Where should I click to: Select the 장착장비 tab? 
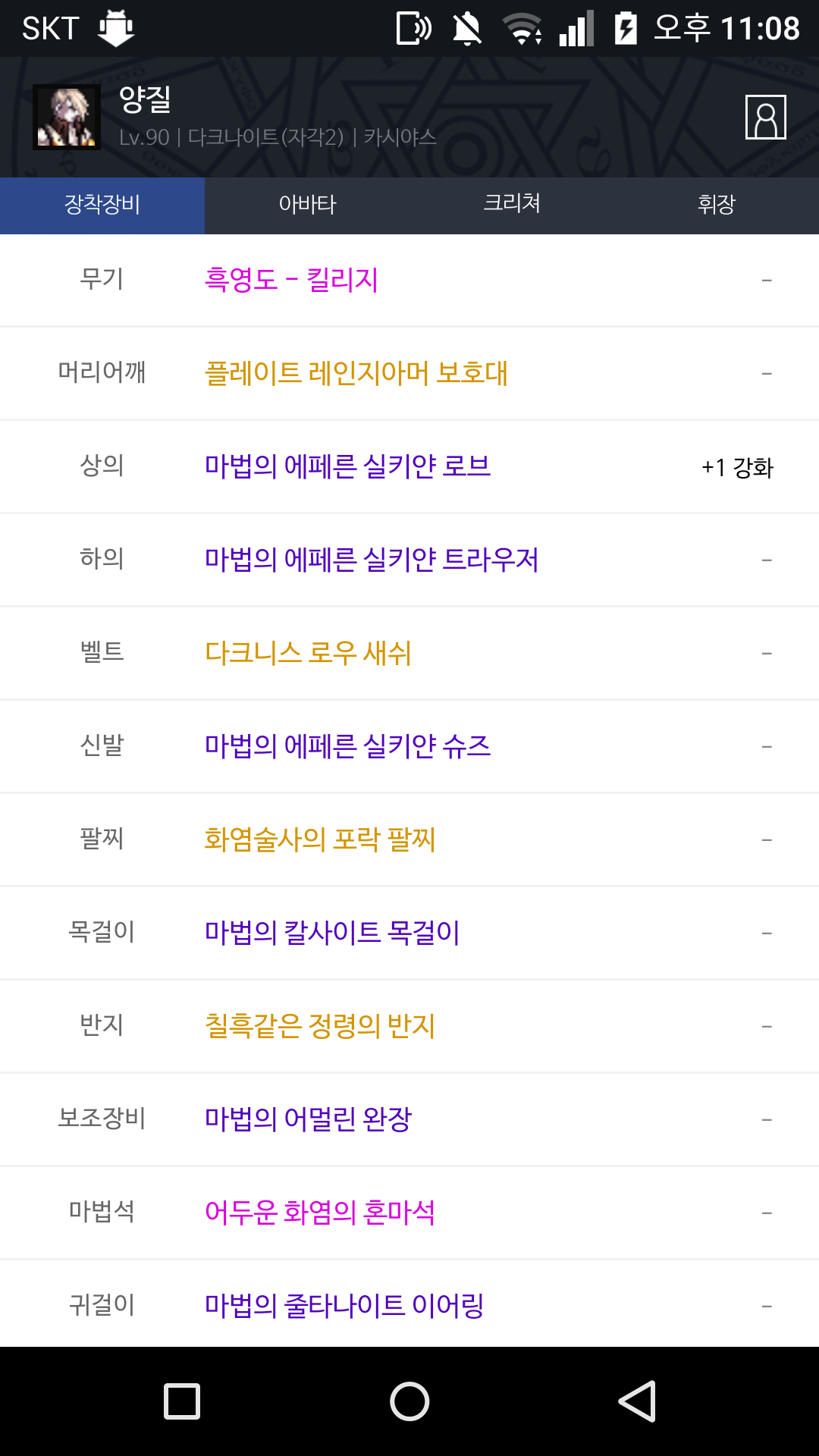[102, 205]
